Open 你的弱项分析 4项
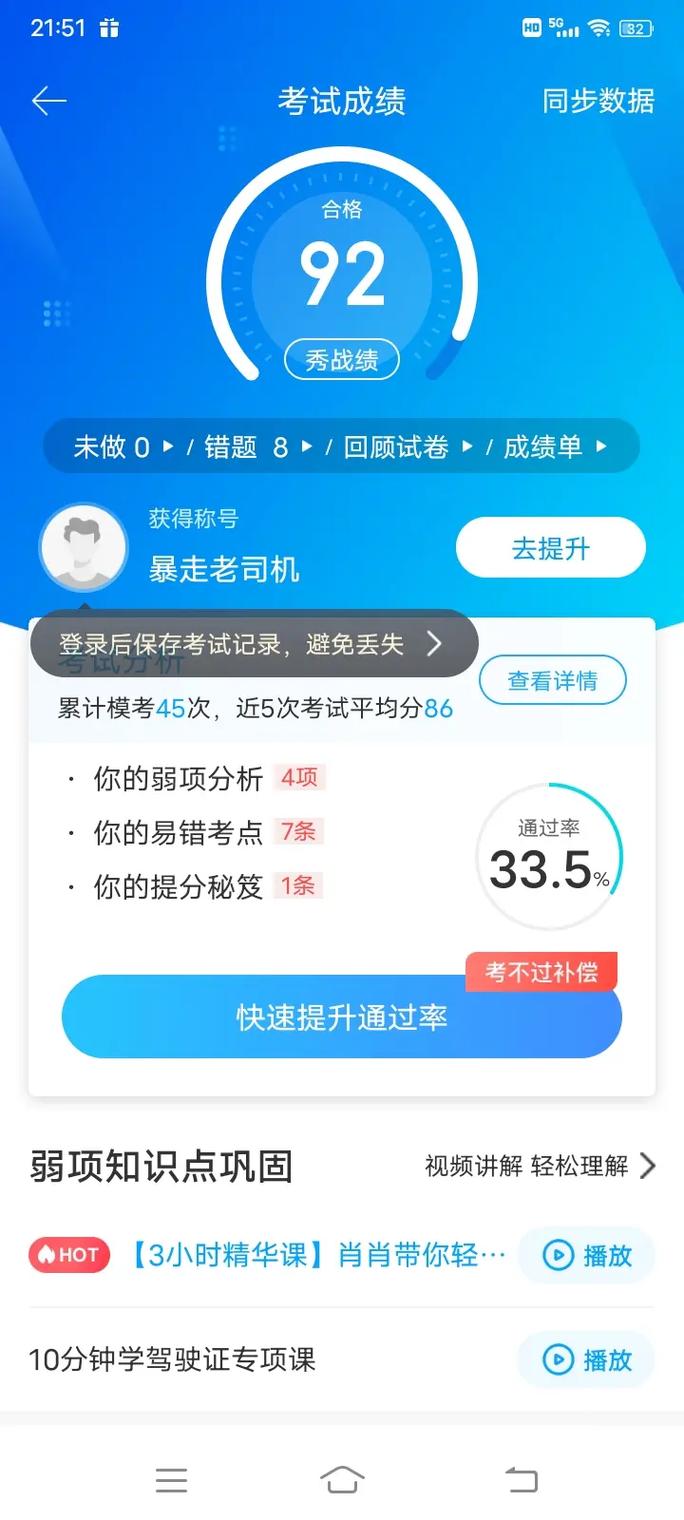The width and height of the screenshot is (684, 1520). 195,778
